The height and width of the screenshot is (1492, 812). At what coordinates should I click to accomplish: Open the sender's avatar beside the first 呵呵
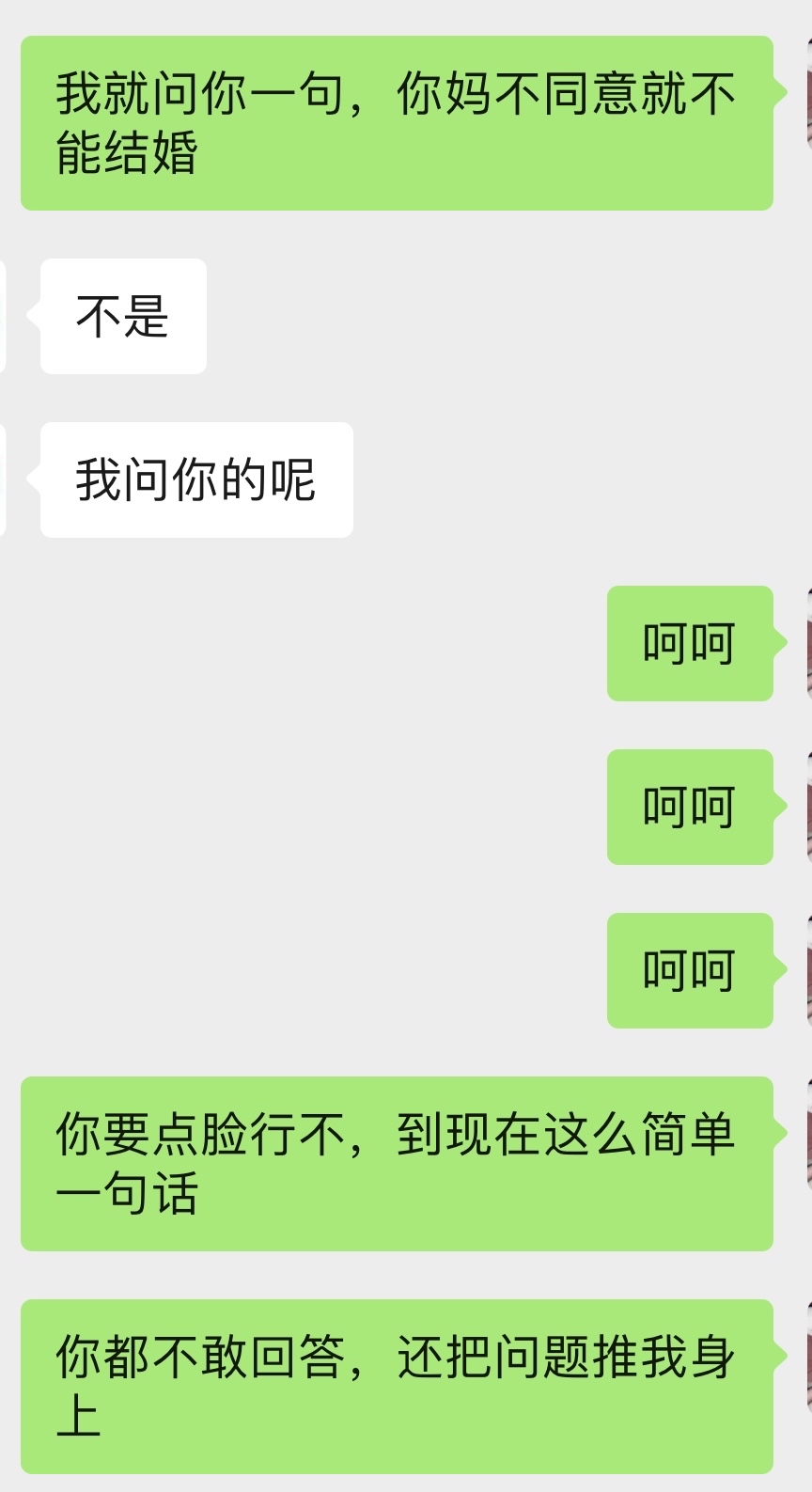click(x=808, y=643)
